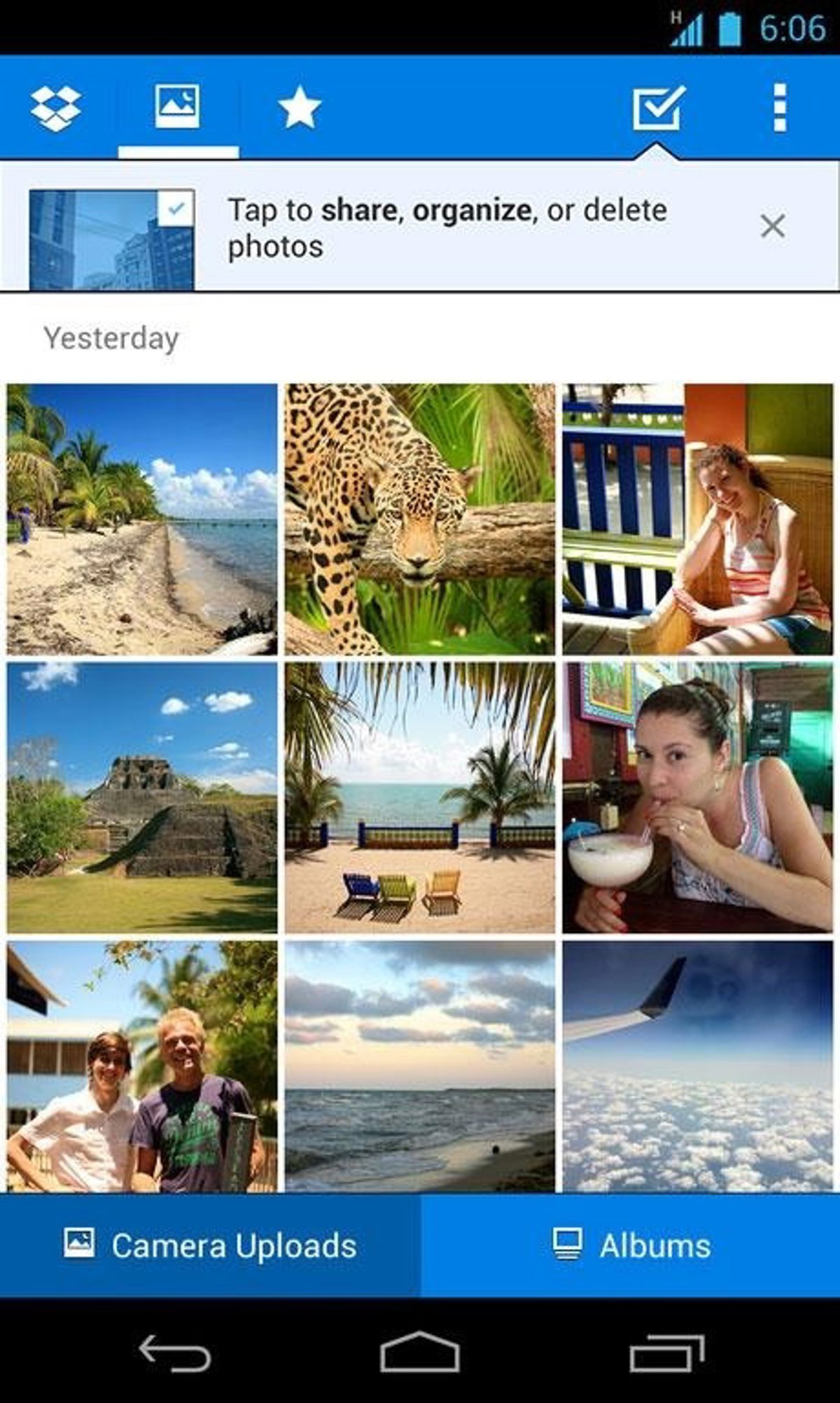
Task: Open the airplane wing photo
Action: pos(697,1066)
